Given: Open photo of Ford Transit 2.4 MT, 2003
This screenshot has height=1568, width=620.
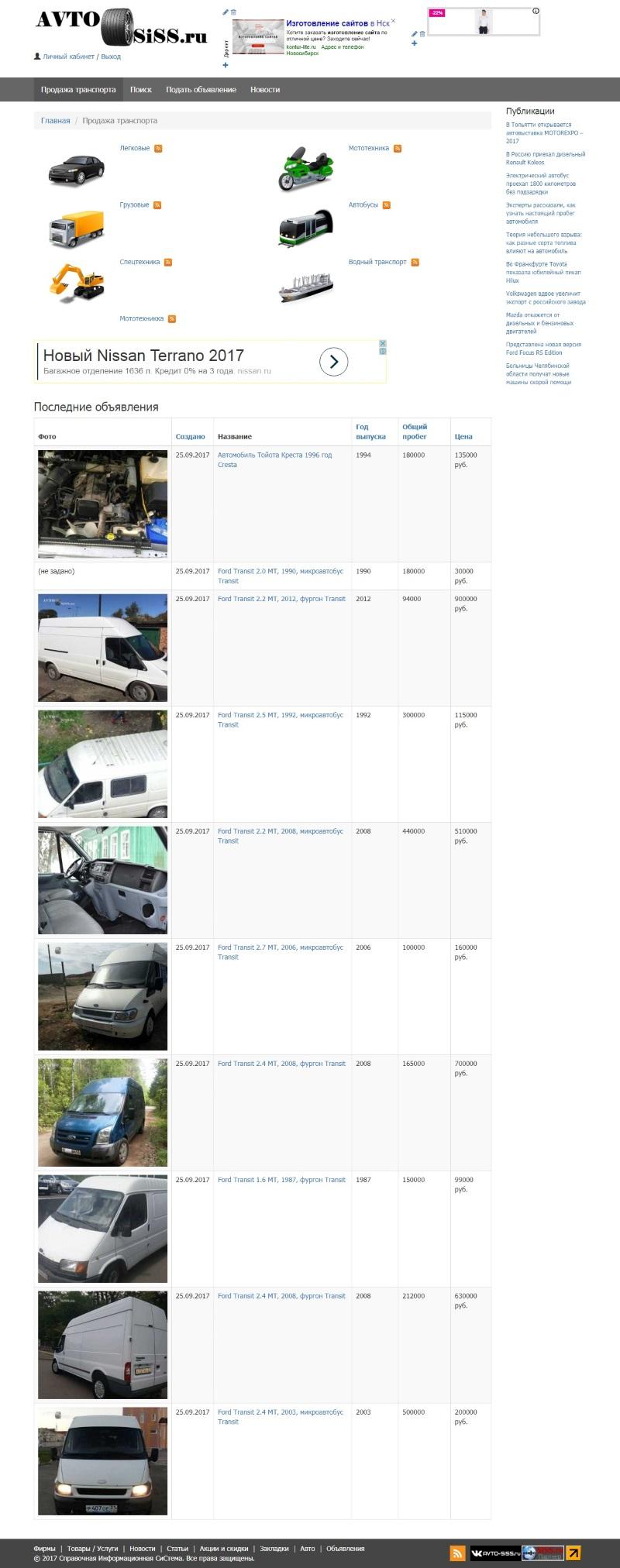Looking at the screenshot, I should click(x=102, y=1460).
